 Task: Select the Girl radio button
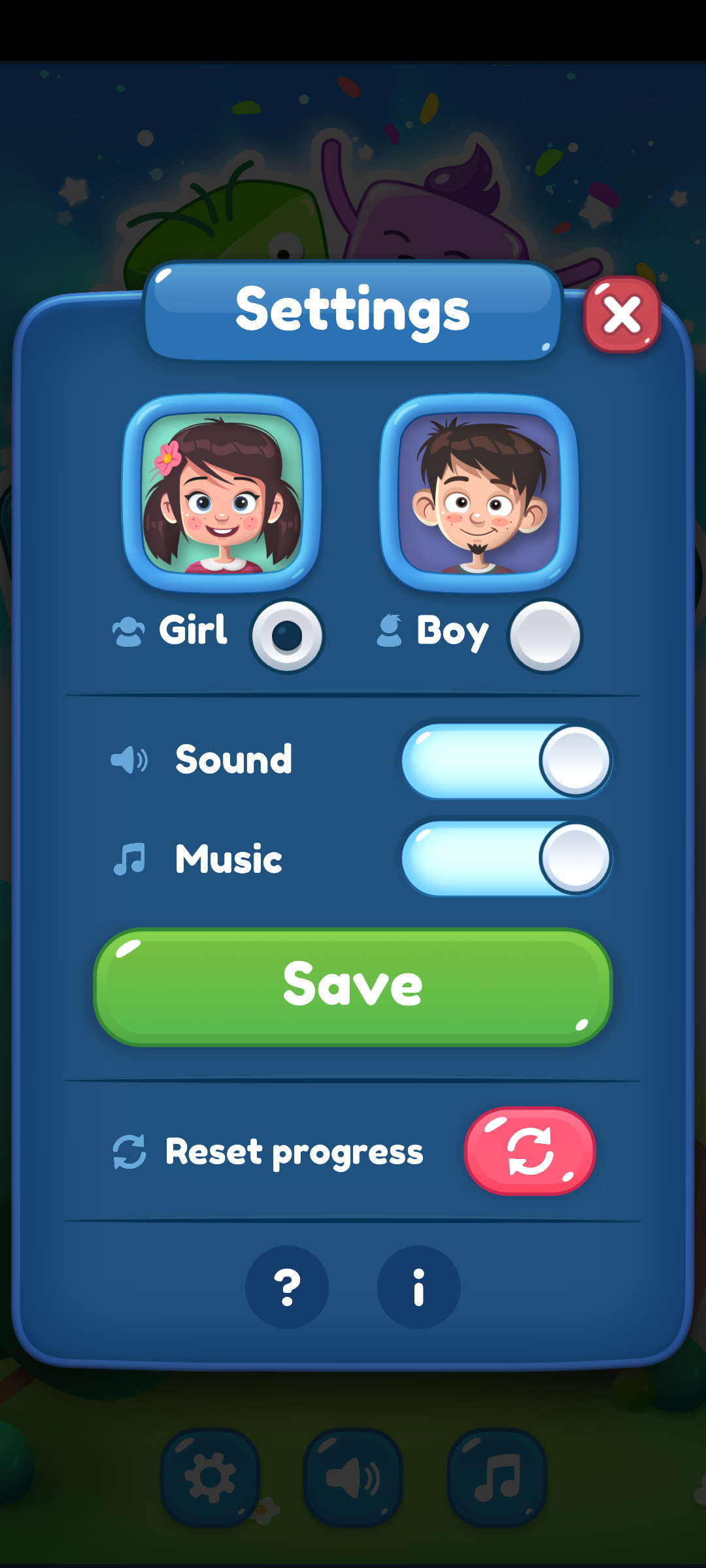click(287, 636)
